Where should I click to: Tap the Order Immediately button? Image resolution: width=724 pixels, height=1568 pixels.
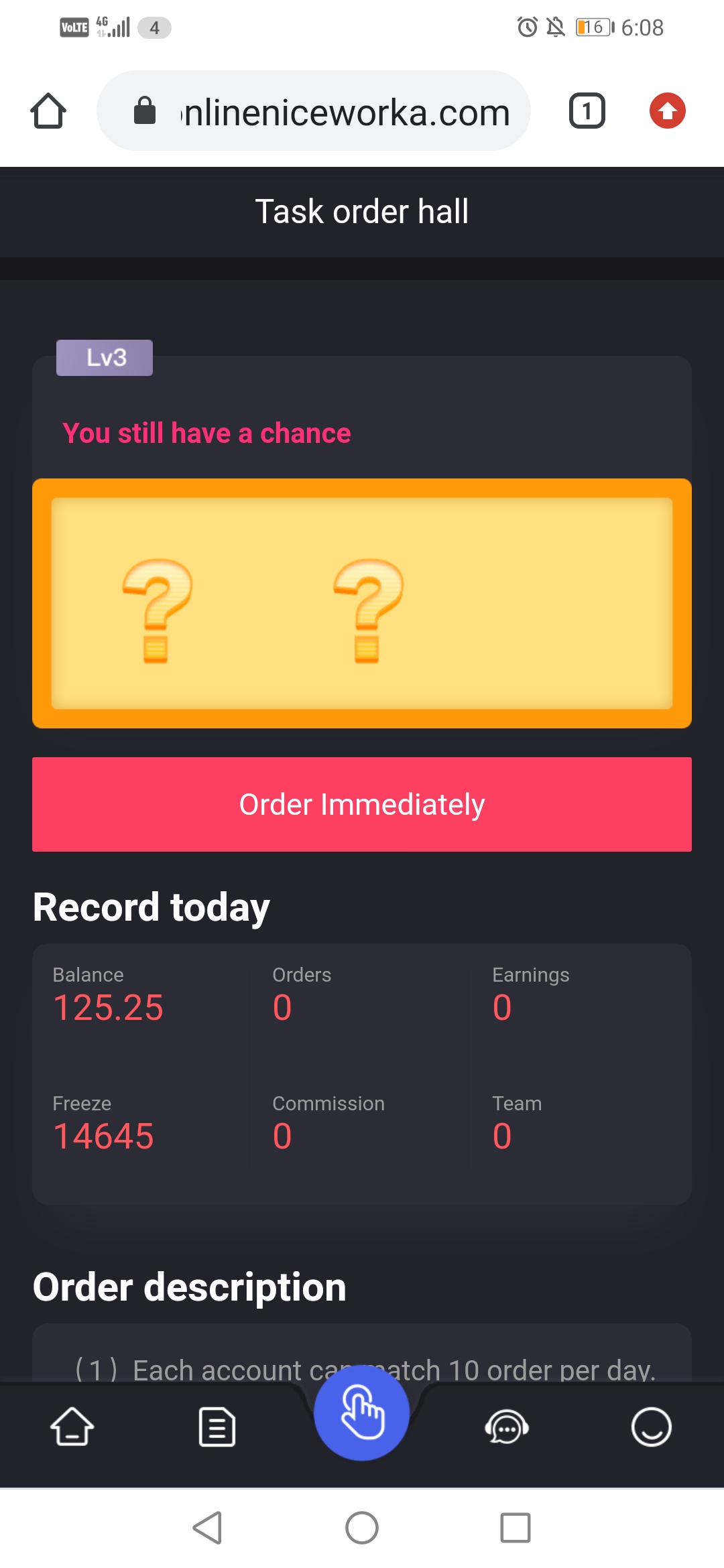362,804
